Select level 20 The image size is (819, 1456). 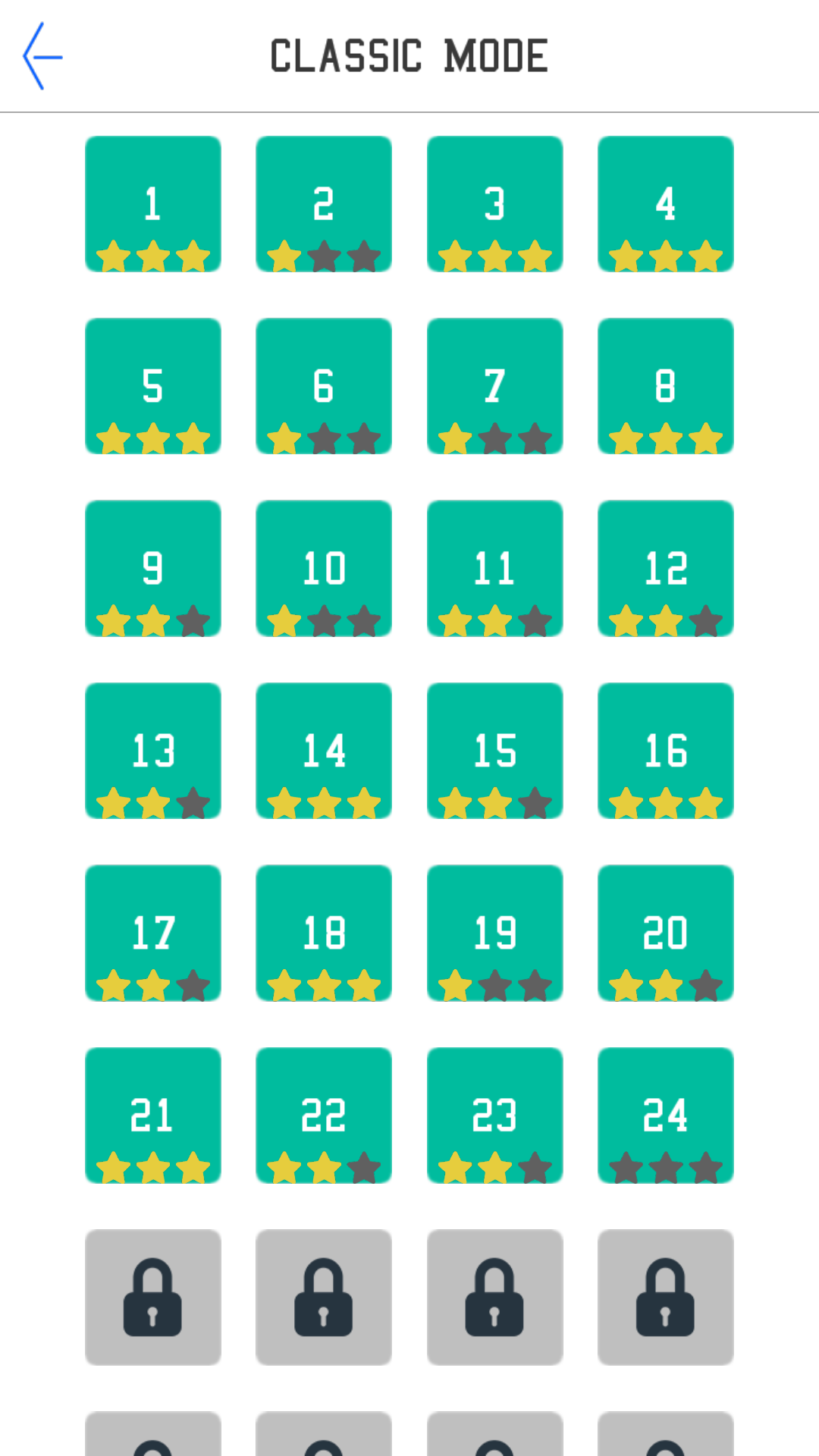[666, 933]
